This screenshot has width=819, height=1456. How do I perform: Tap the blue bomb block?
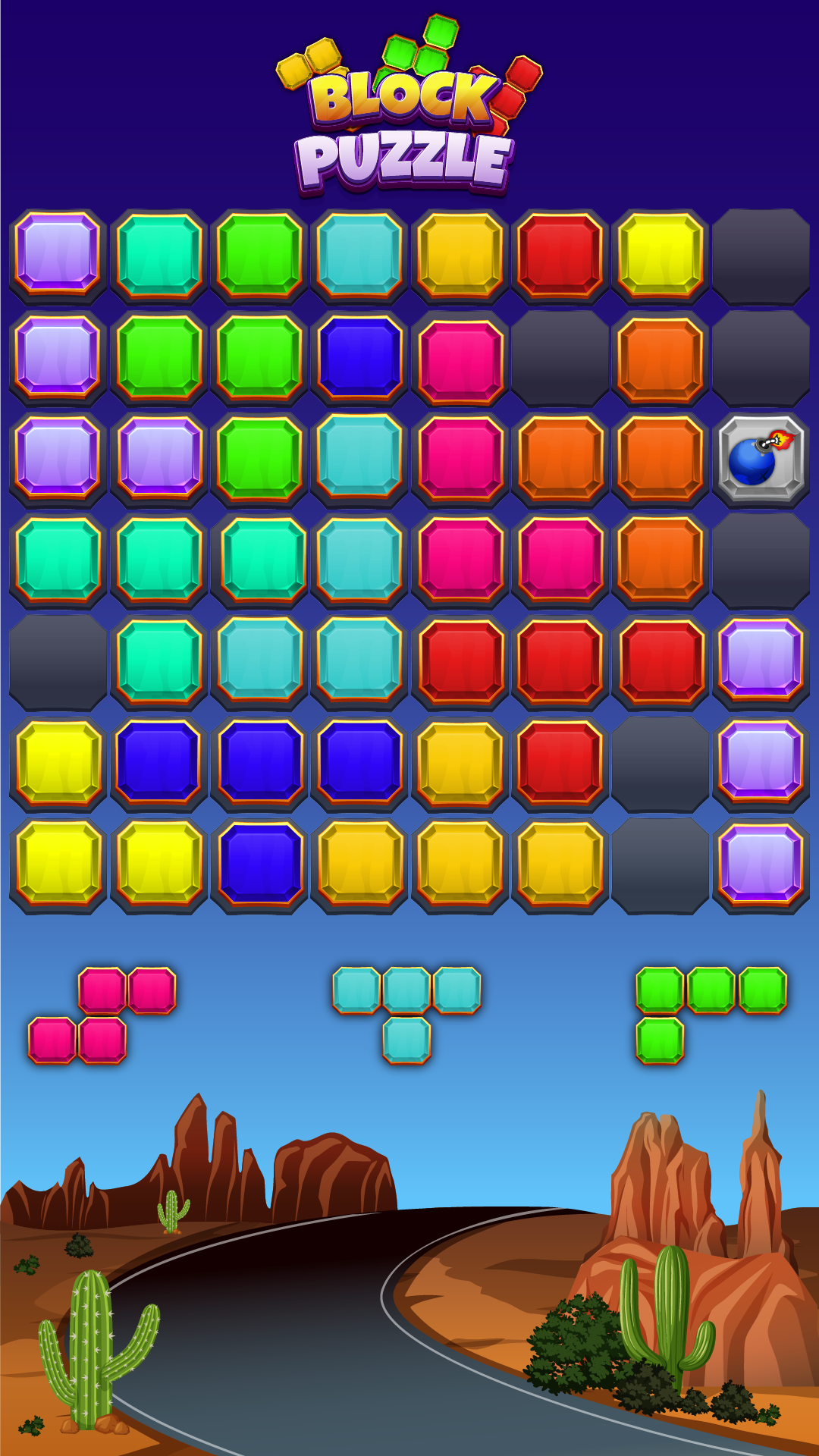point(761,459)
